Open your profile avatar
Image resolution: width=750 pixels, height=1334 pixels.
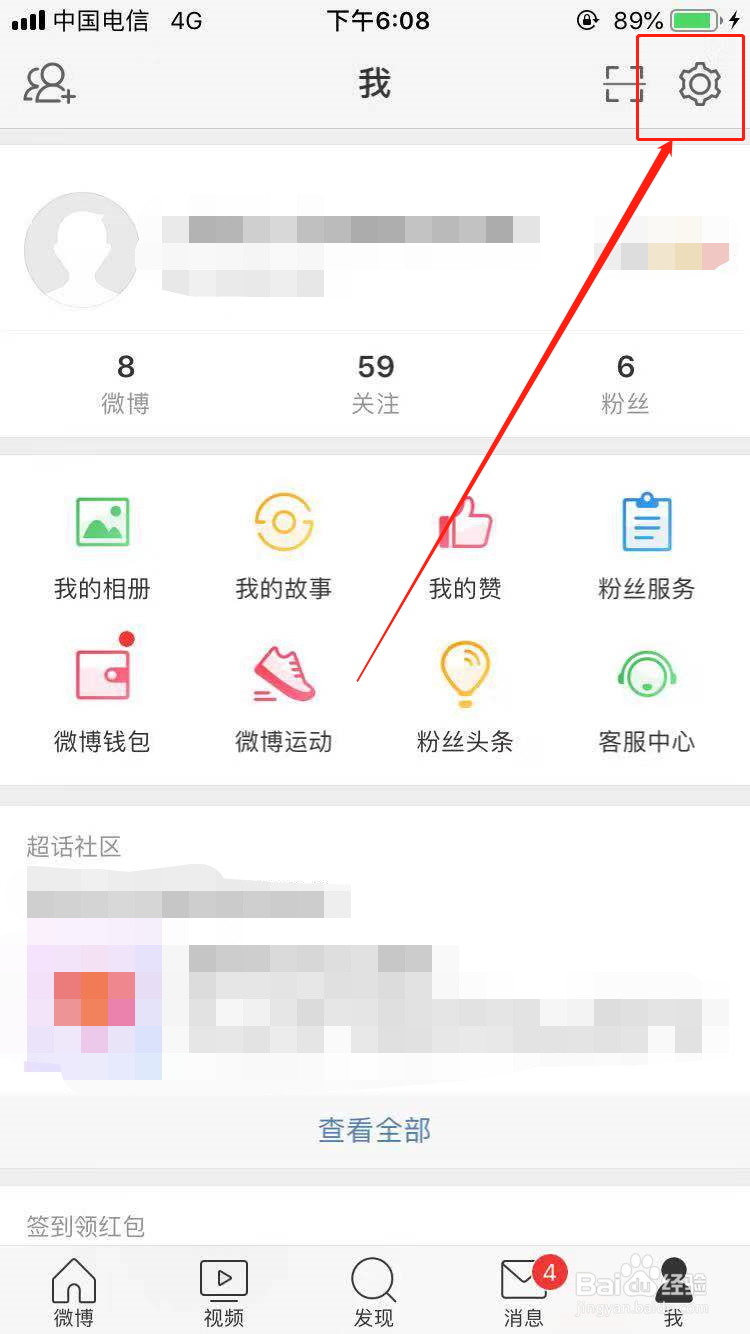(x=81, y=249)
